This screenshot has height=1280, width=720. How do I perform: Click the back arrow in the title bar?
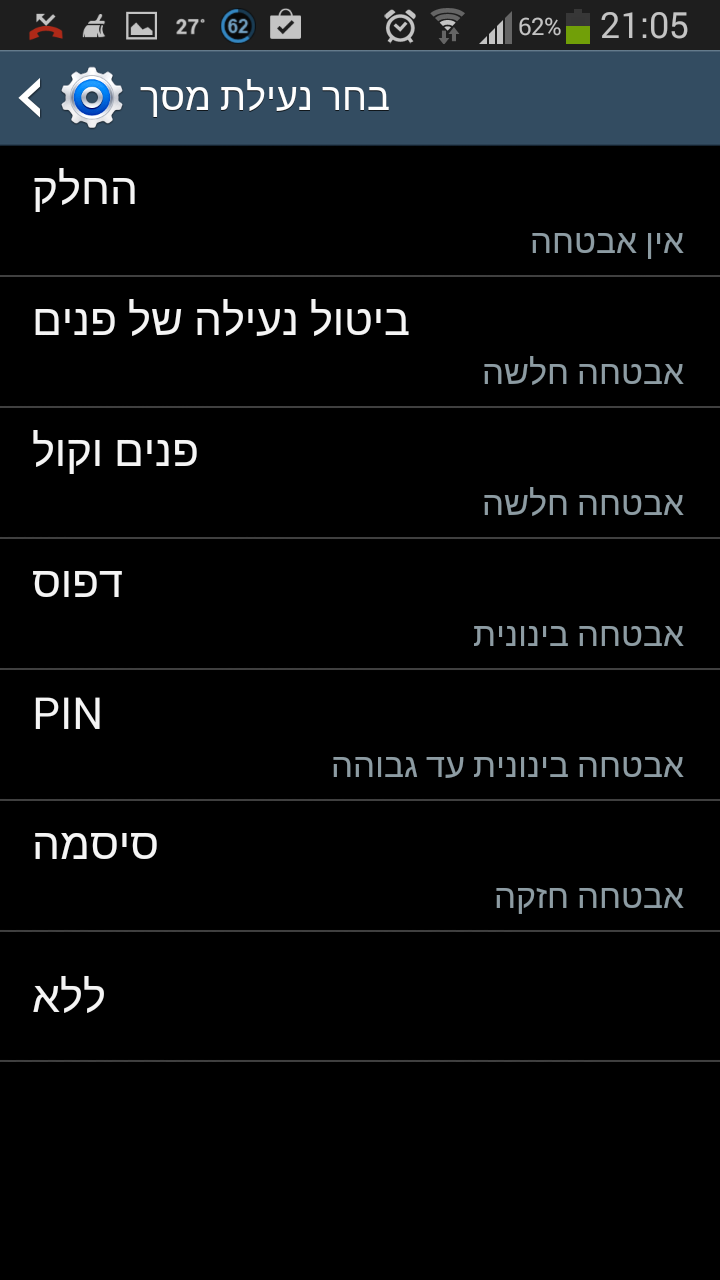(32, 96)
